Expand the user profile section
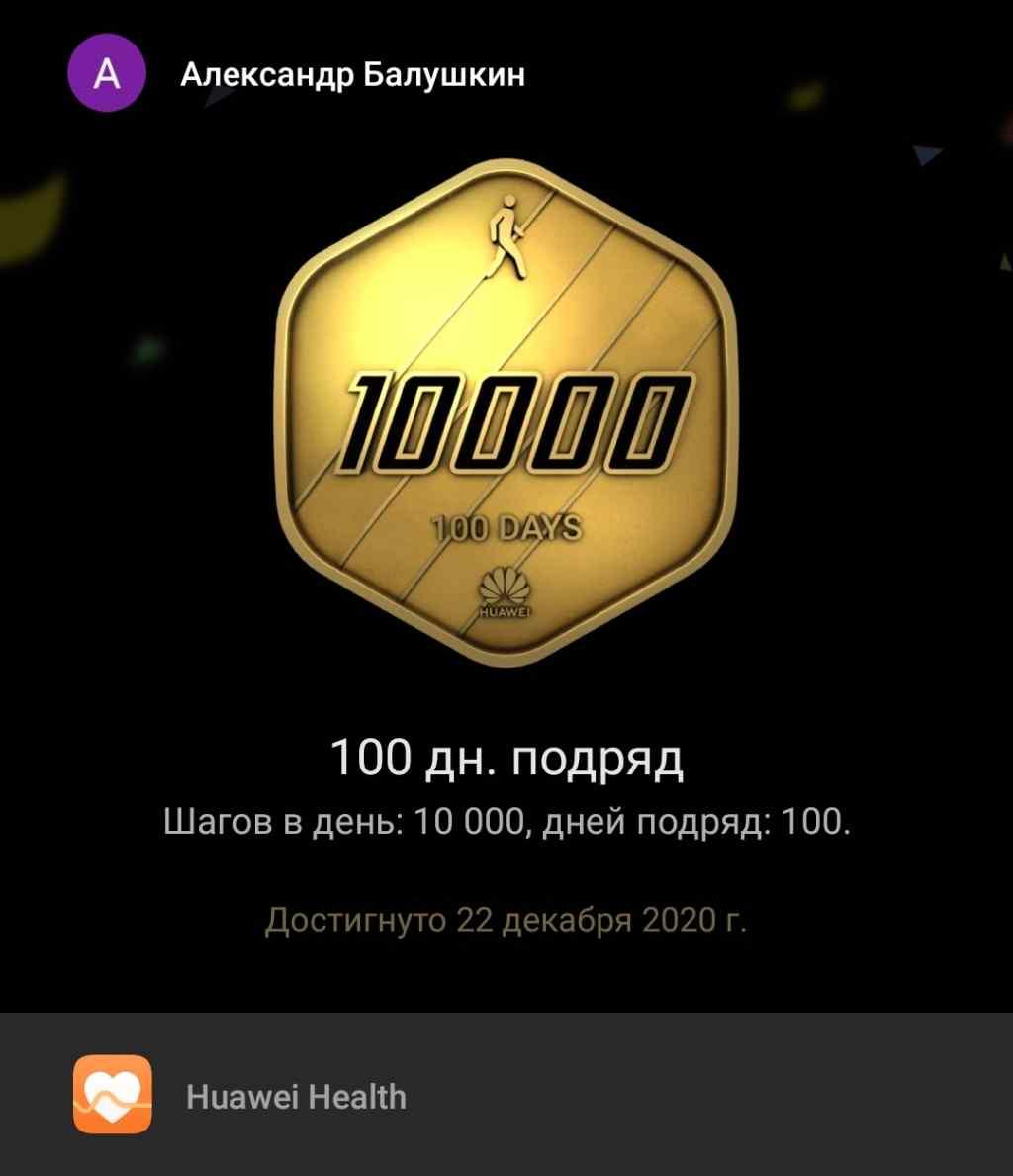 (x=297, y=71)
